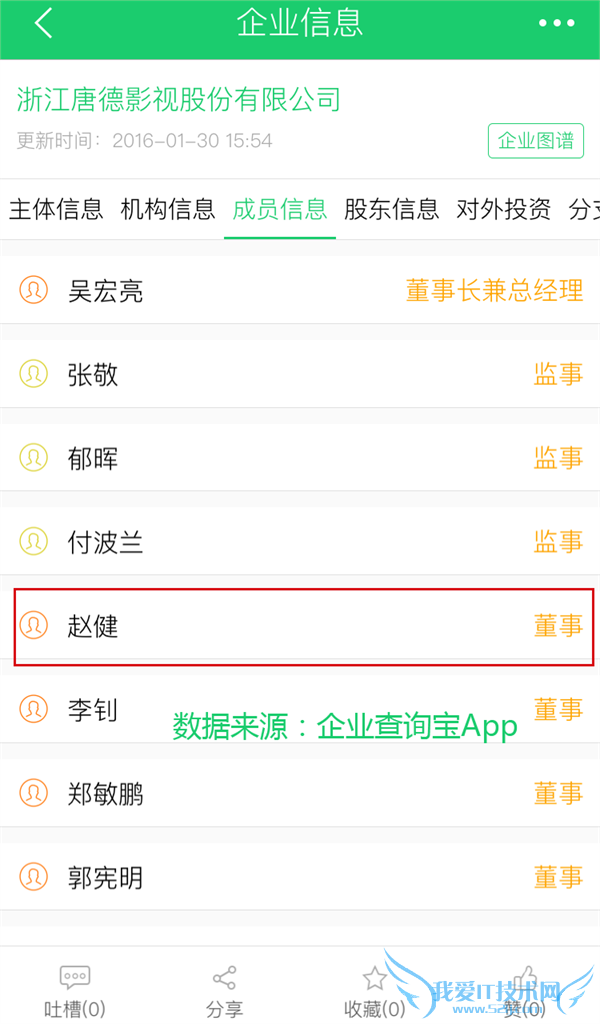The width and height of the screenshot is (600, 1024).
Task: Switch to the 机构信息 tab
Action: tap(168, 209)
